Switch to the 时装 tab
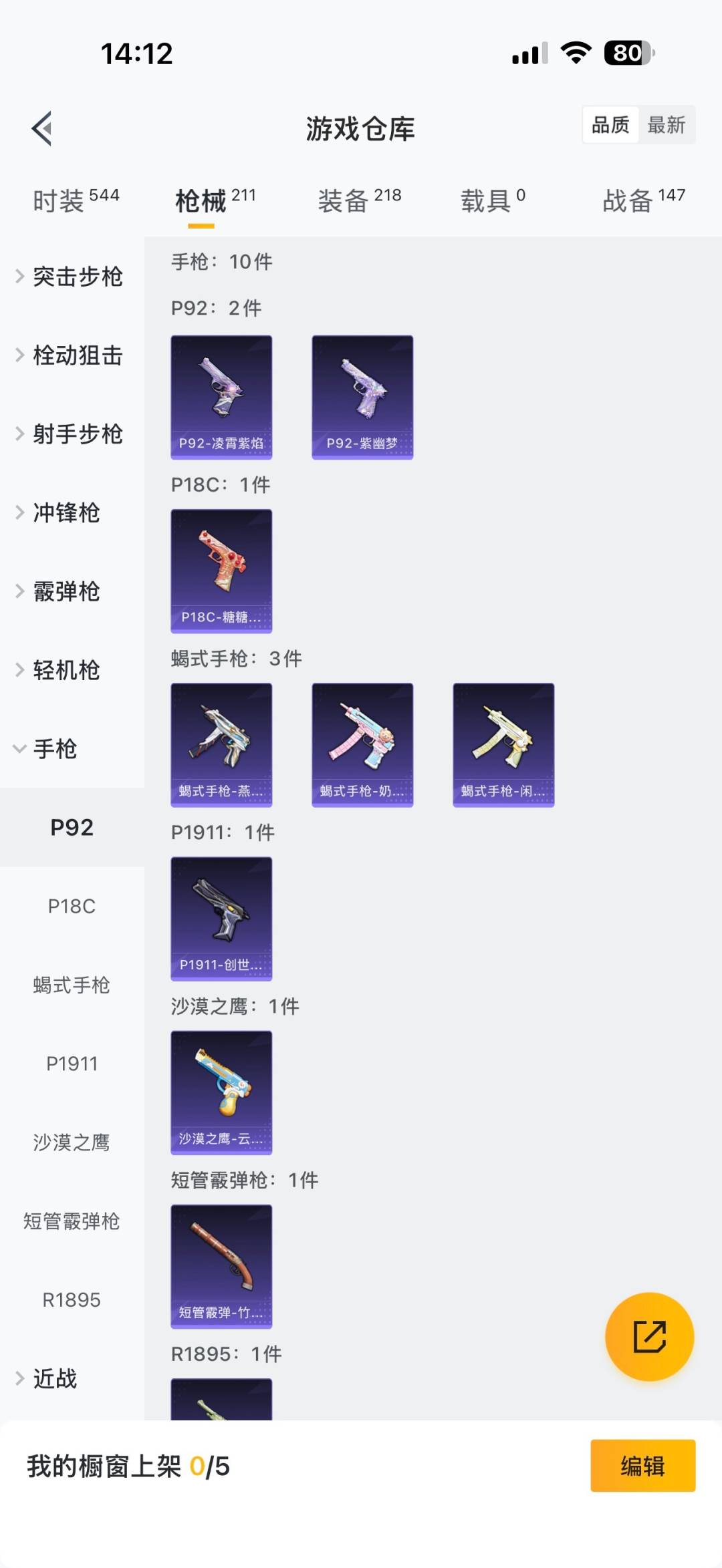The width and height of the screenshot is (722, 1568). click(x=76, y=200)
